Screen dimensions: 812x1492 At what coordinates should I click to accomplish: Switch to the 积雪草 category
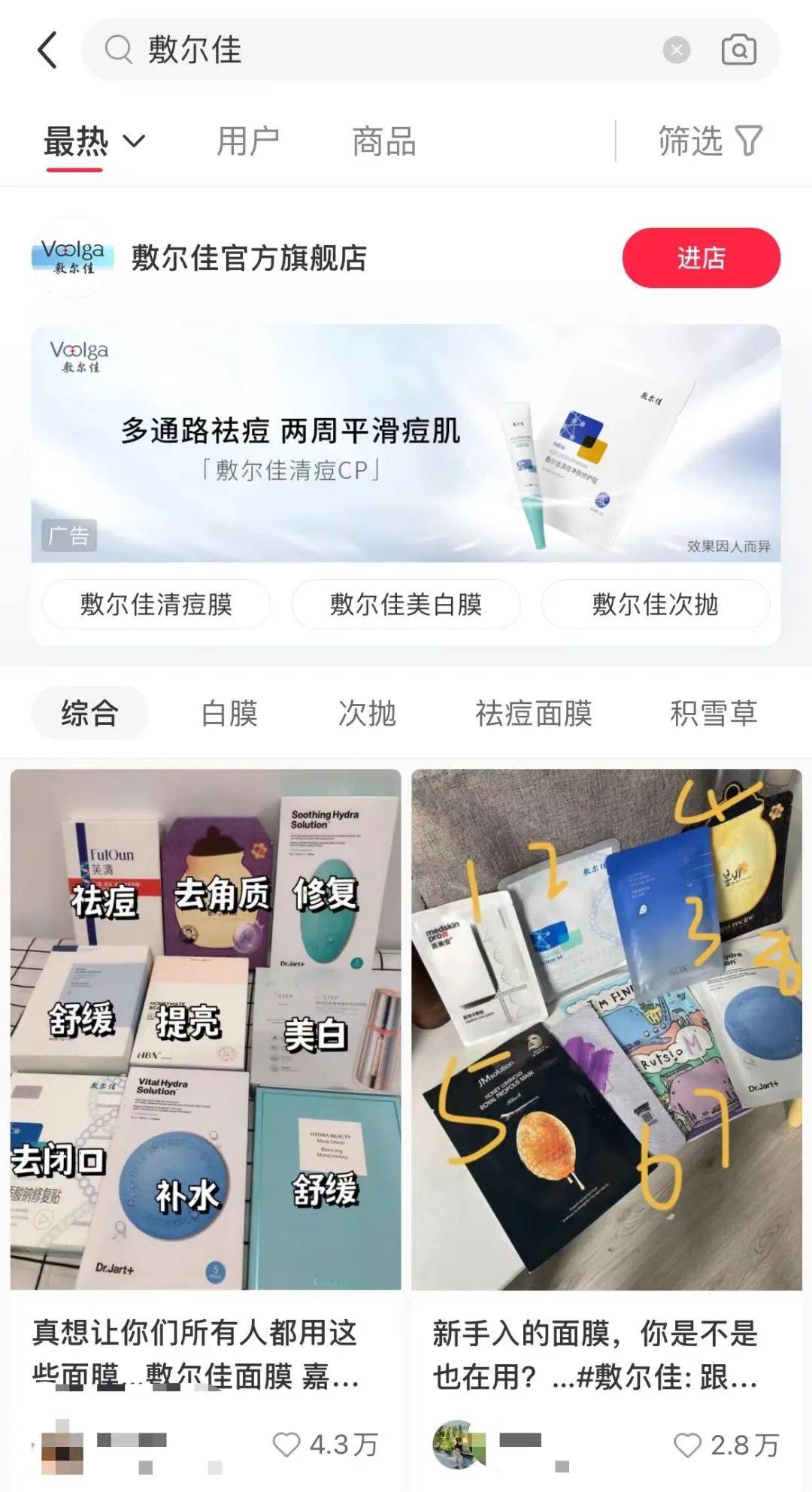tap(713, 713)
